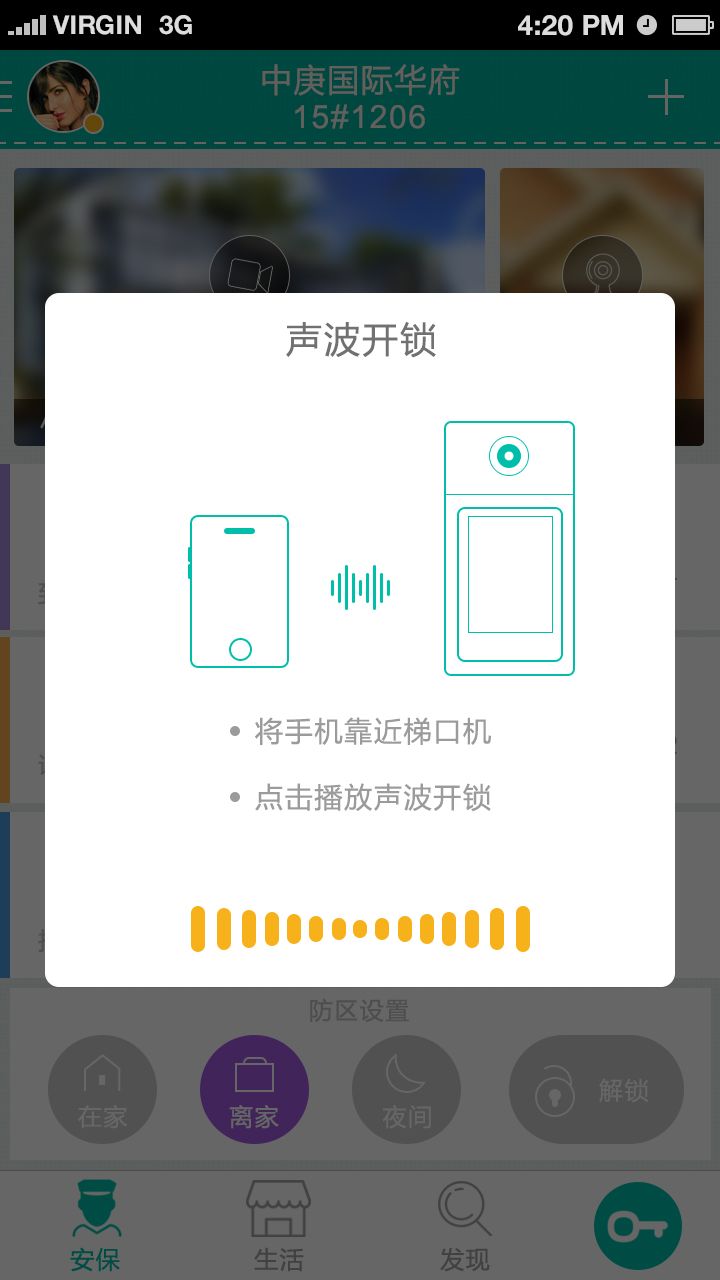Select the 离家 away mode
Viewport: 720px width, 1280px height.
point(254,1090)
